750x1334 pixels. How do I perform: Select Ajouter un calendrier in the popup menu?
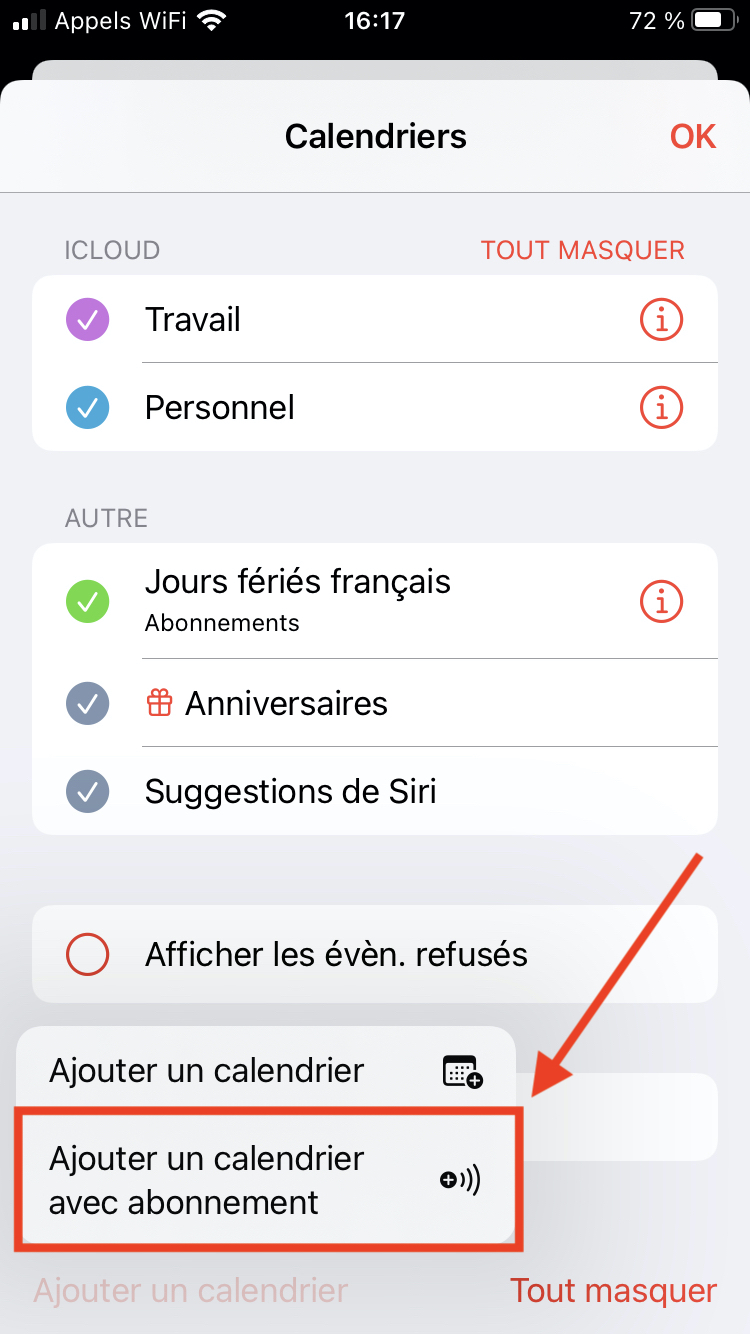point(266,1070)
